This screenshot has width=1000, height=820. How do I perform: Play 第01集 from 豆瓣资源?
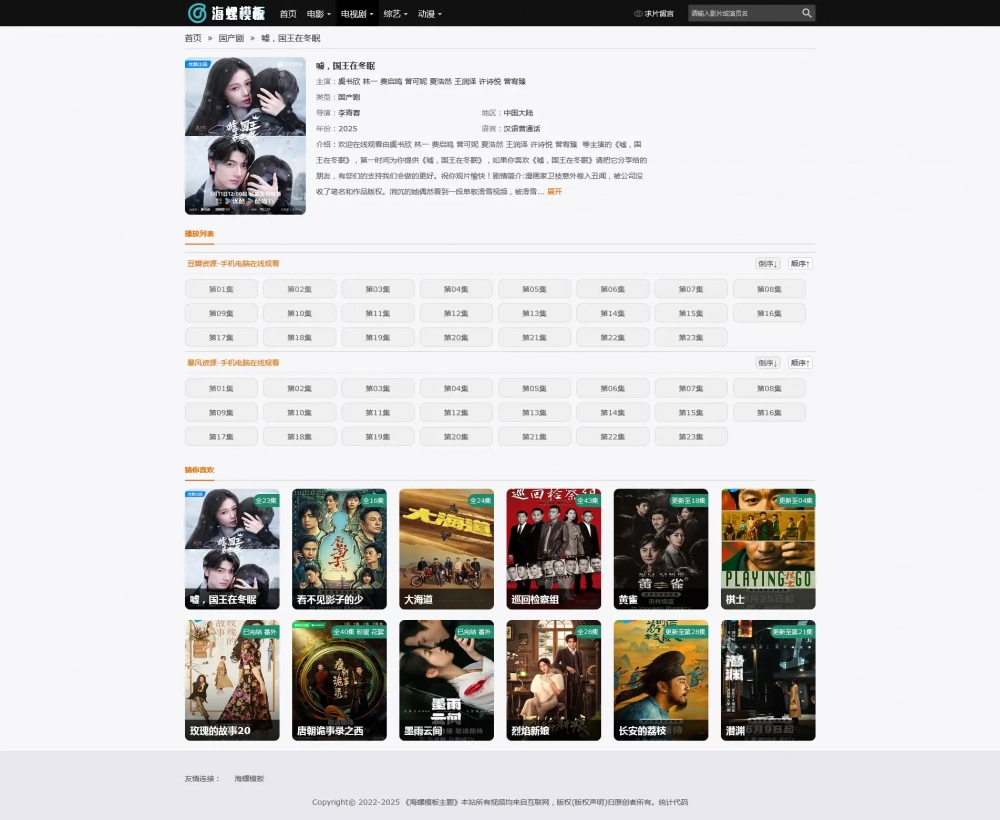click(x=221, y=289)
